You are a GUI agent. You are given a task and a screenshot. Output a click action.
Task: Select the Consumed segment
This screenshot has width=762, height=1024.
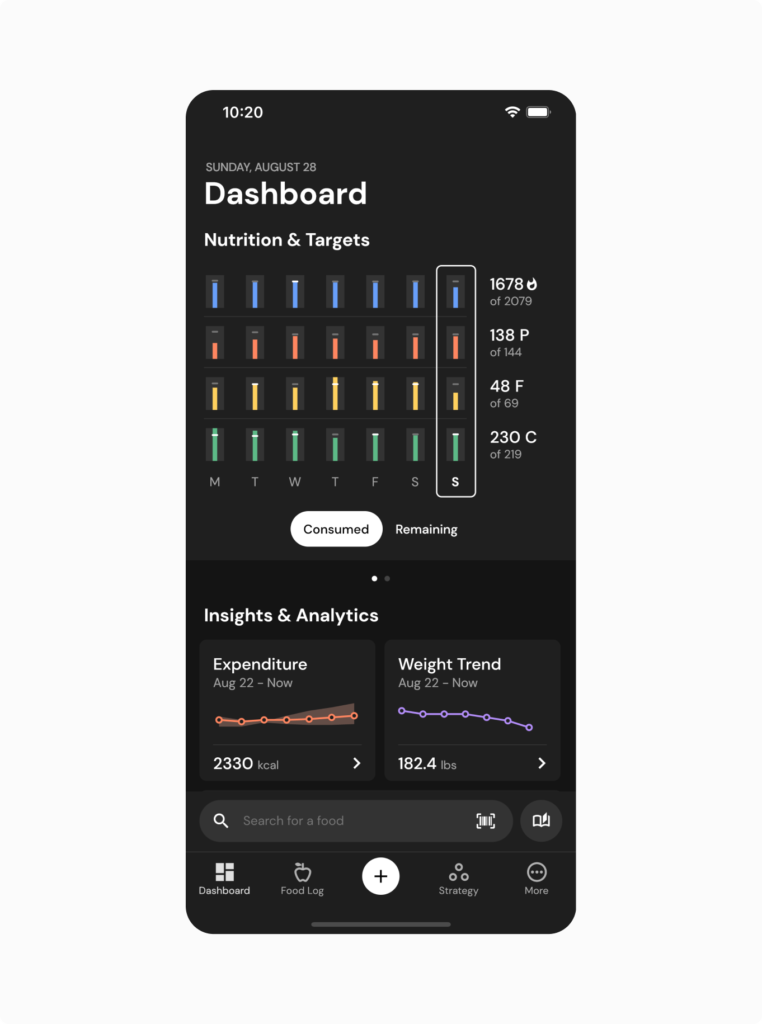[336, 529]
